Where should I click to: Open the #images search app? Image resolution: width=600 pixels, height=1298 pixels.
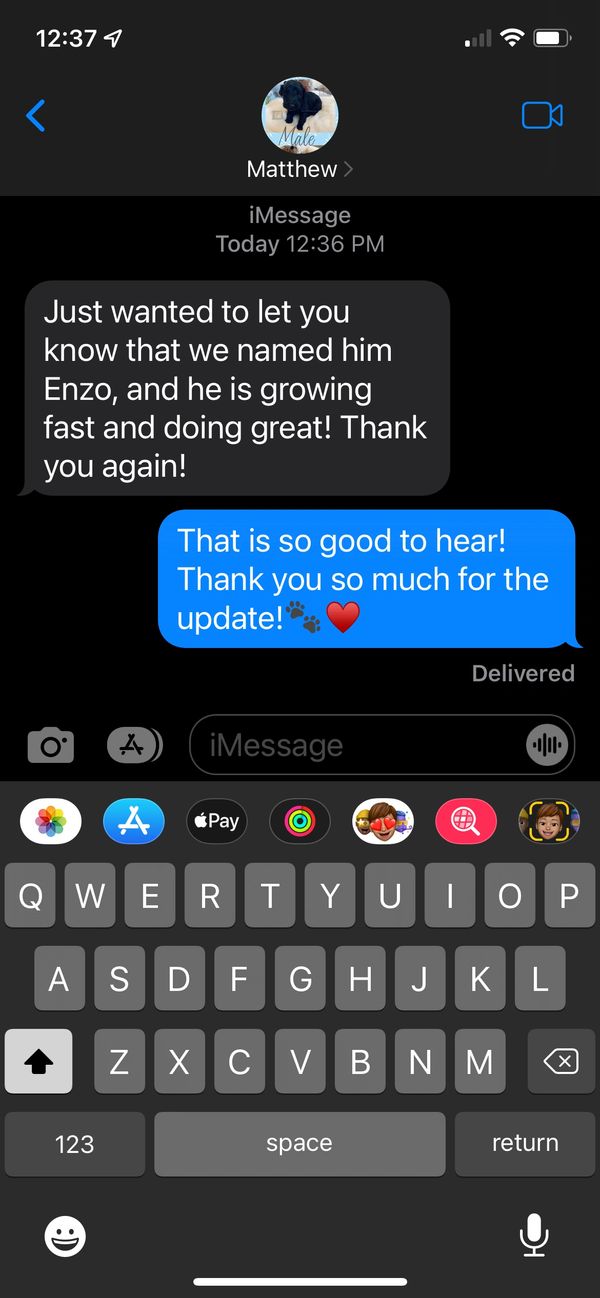[x=466, y=822]
